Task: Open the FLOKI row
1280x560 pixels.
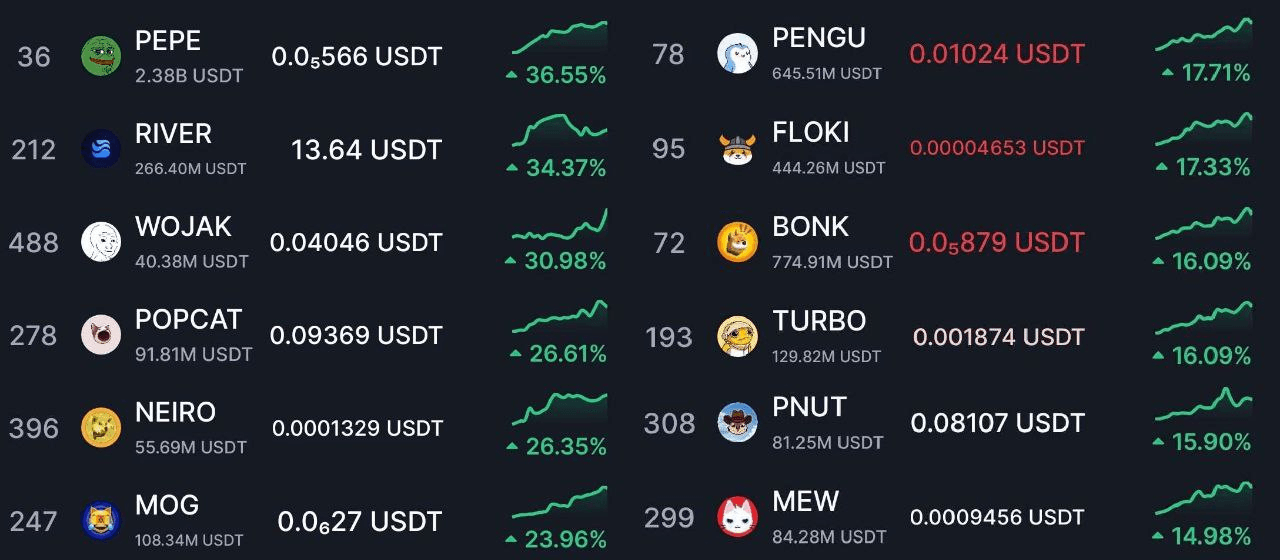Action: [811, 133]
